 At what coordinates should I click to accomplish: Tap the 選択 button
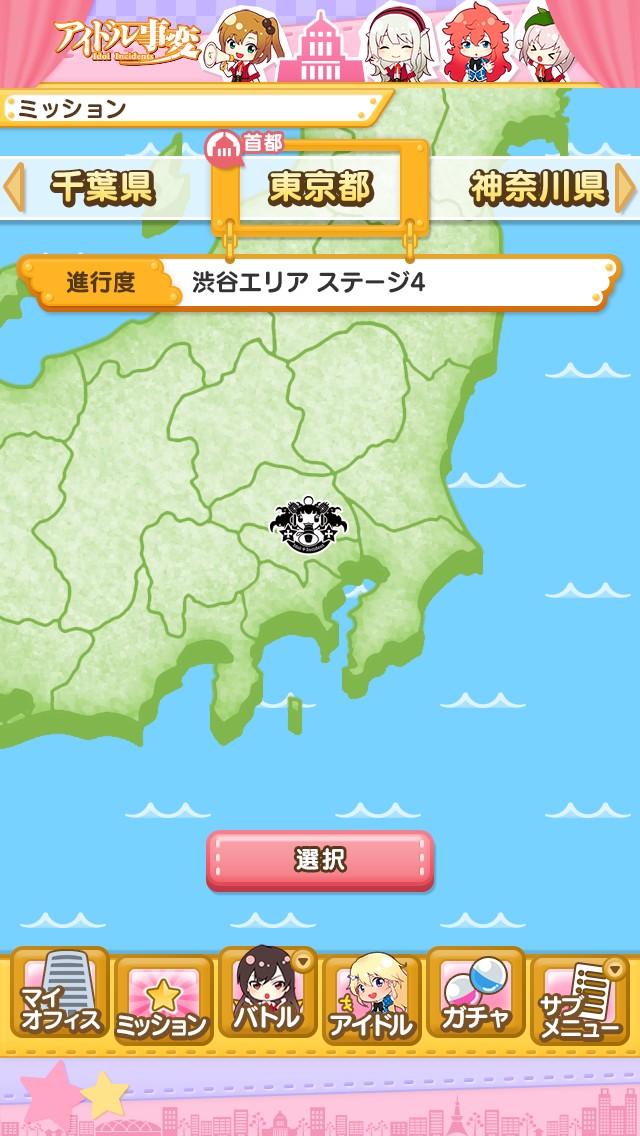320,859
